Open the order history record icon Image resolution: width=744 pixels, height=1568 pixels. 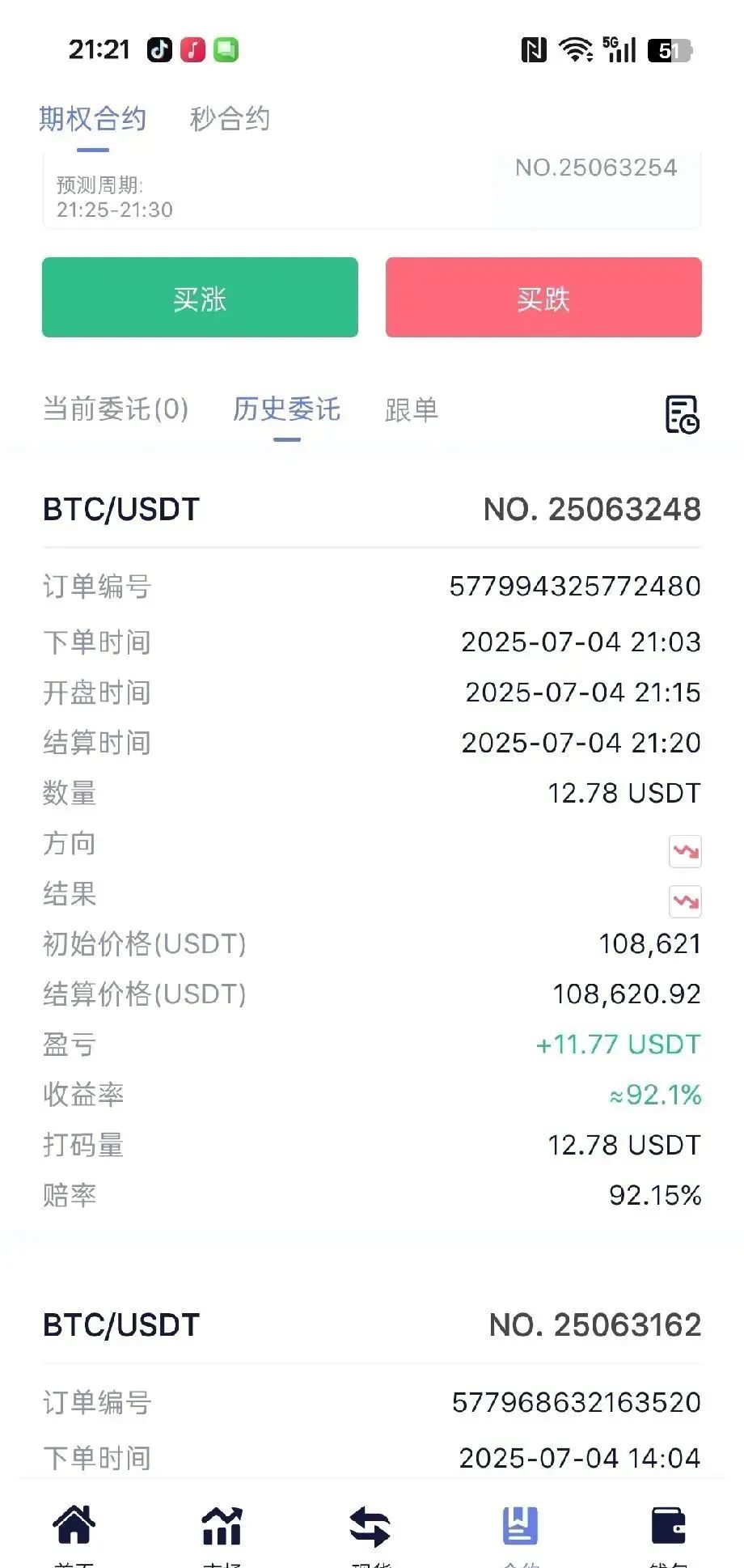click(683, 413)
